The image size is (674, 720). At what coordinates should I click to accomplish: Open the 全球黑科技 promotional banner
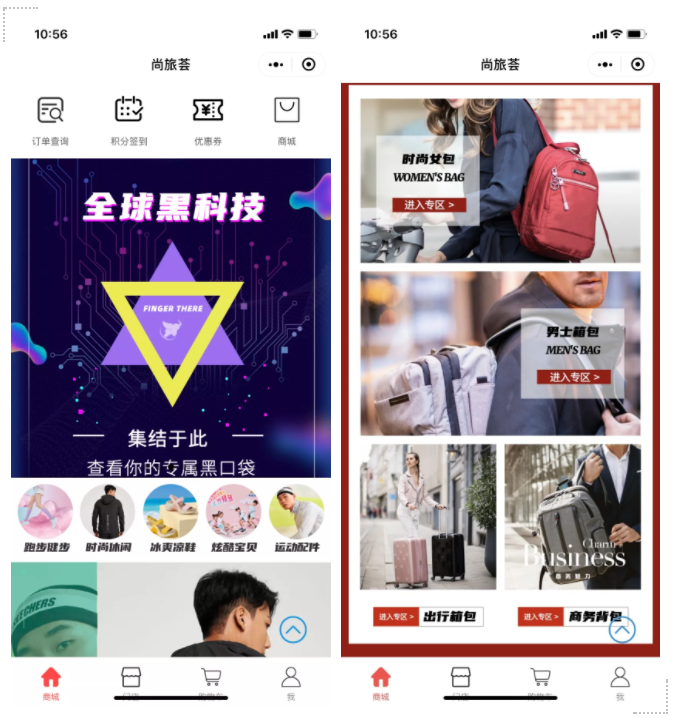171,318
